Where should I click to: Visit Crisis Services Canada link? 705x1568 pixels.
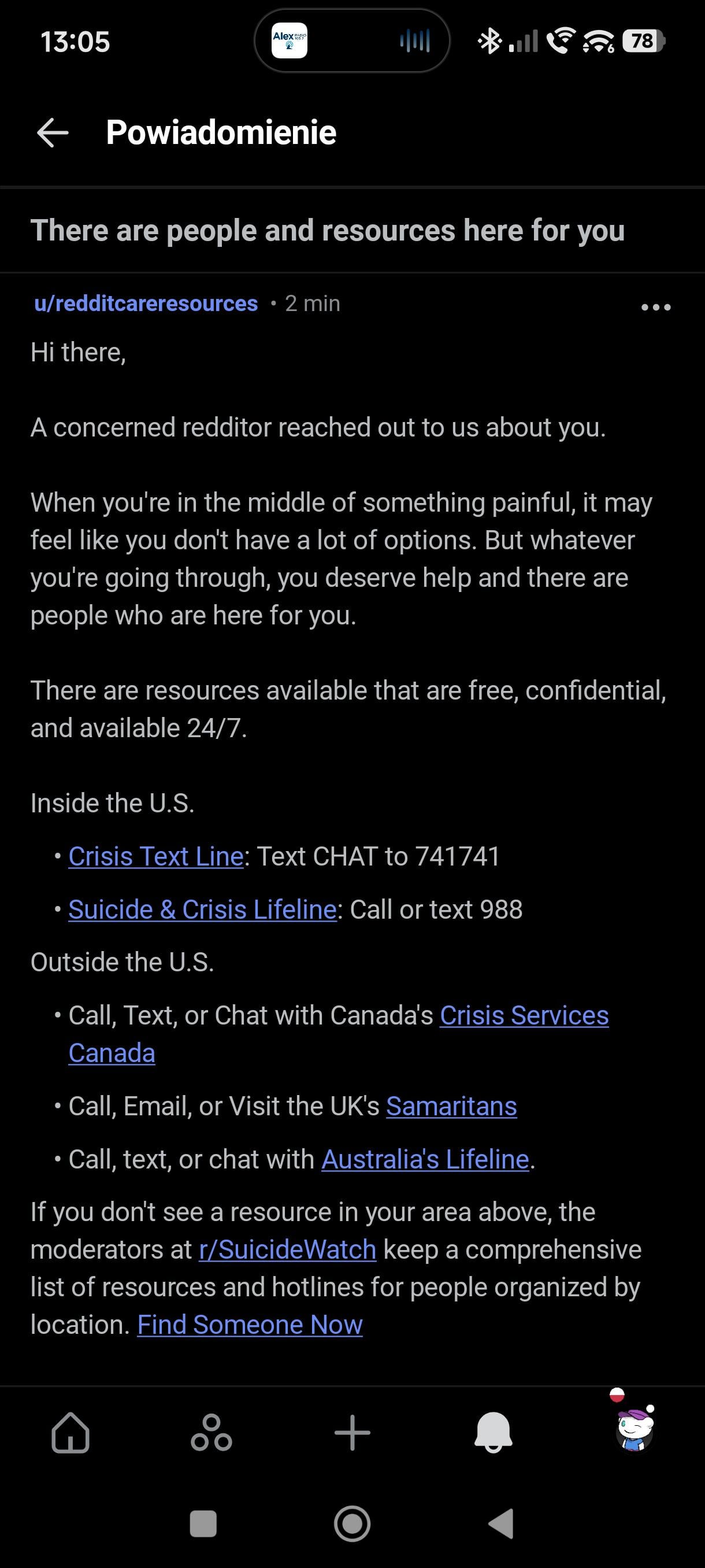coord(524,1015)
